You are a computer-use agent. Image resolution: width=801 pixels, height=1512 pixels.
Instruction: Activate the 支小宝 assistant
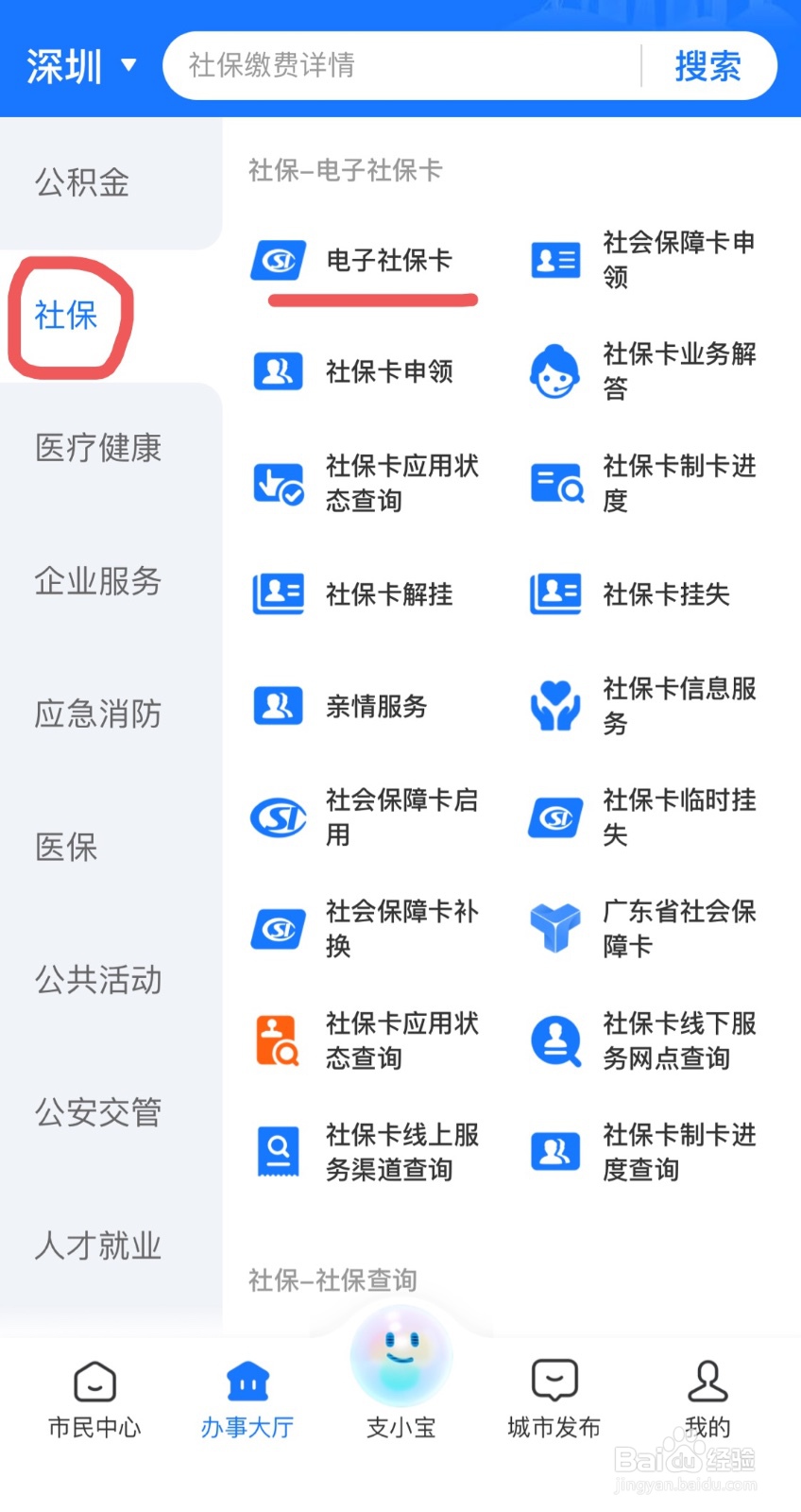400,1380
